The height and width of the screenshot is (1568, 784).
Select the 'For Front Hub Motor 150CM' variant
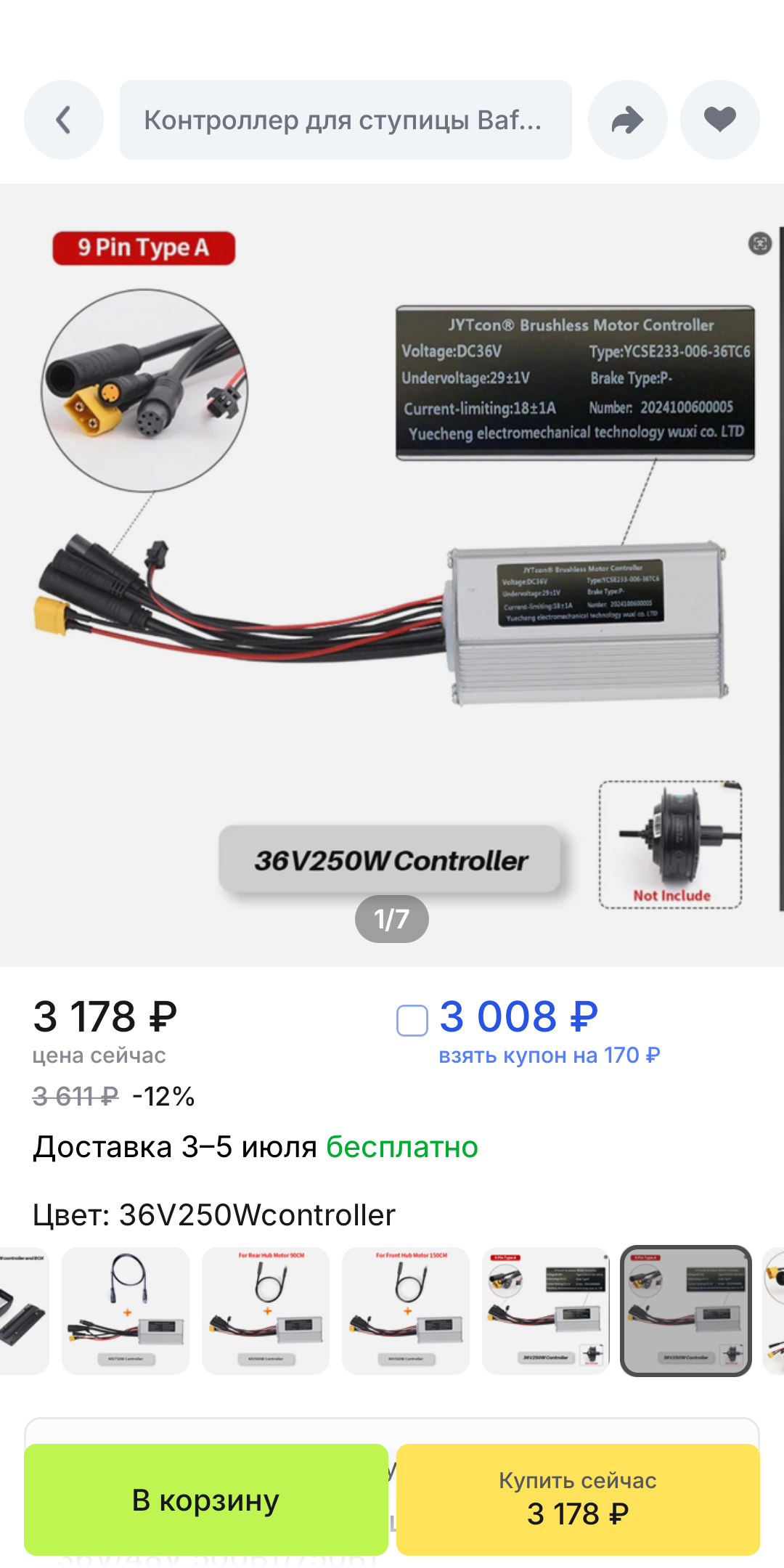pos(405,1310)
